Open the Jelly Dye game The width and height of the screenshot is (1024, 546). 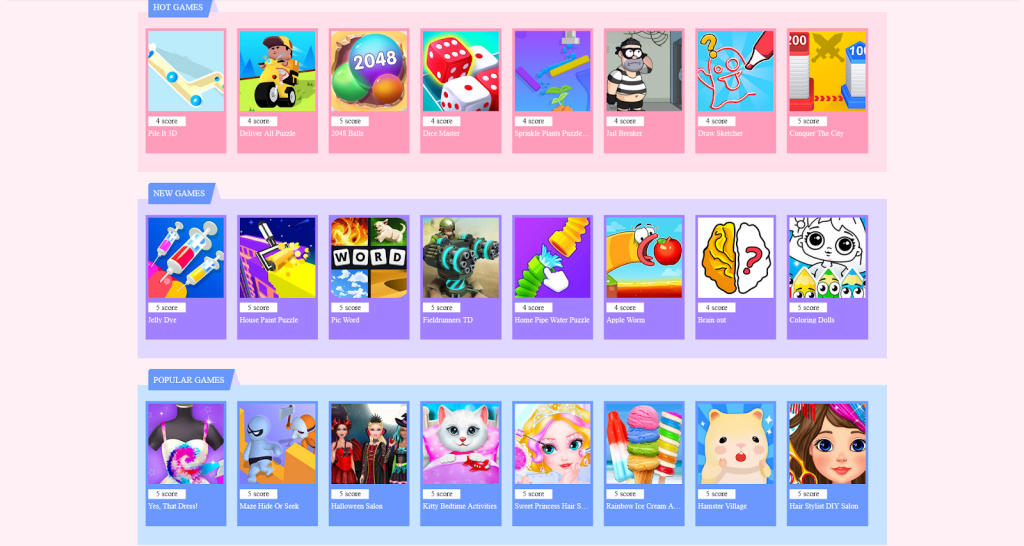click(186, 258)
